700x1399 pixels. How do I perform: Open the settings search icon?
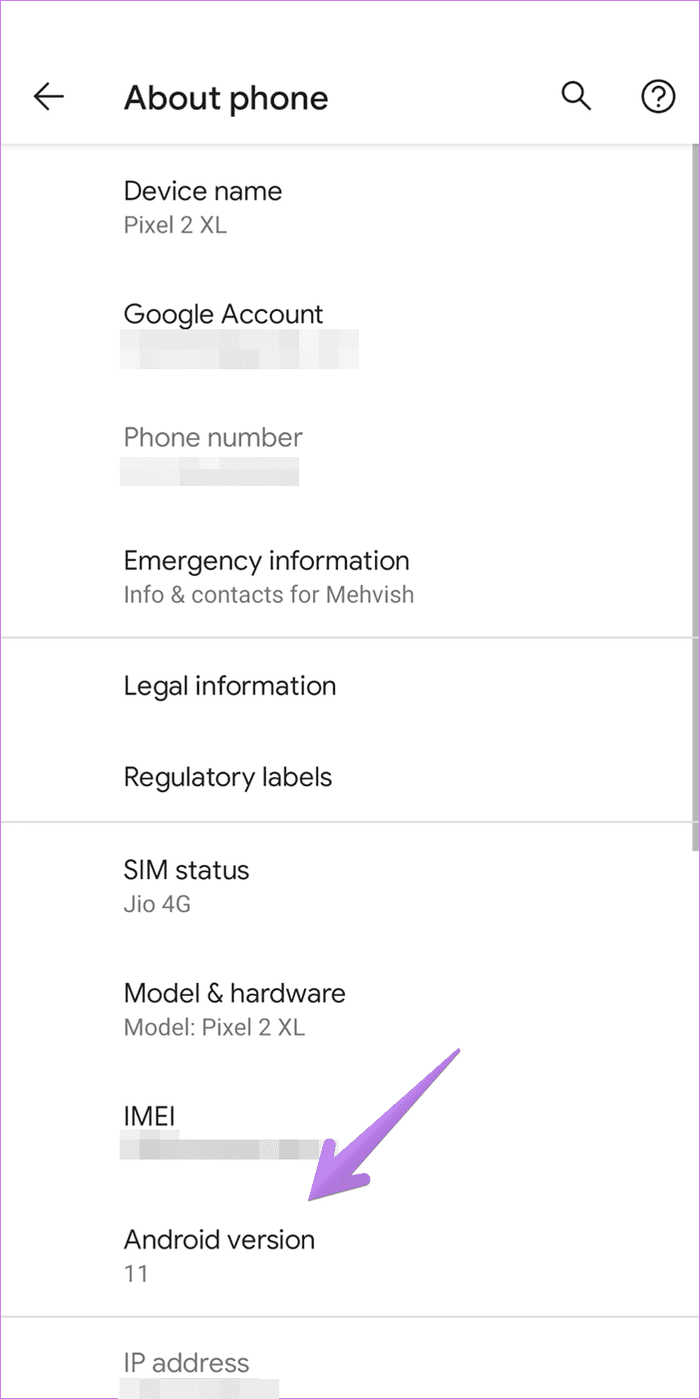coord(576,97)
